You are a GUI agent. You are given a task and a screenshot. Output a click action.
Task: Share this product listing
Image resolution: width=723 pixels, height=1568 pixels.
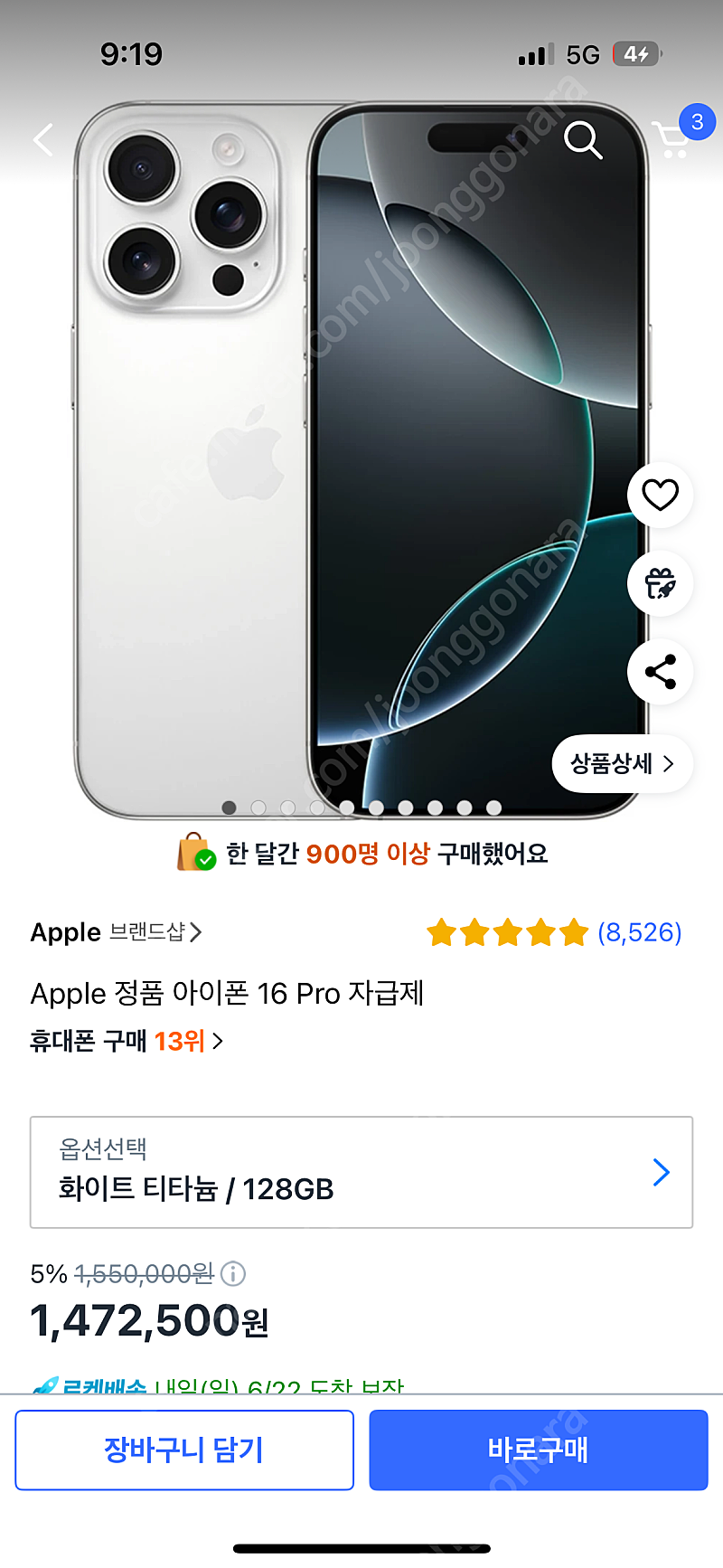pyautogui.click(x=660, y=672)
